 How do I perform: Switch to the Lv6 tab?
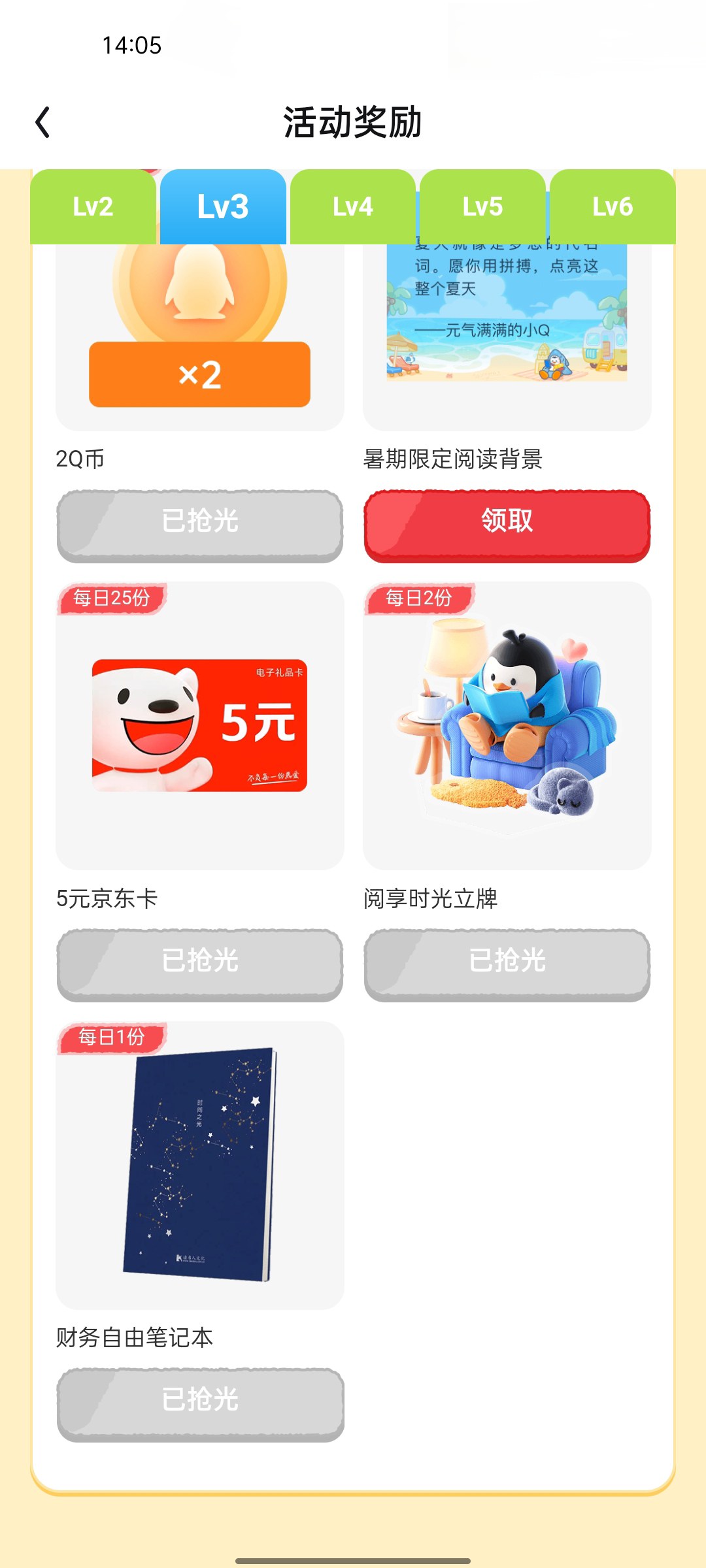click(x=613, y=206)
